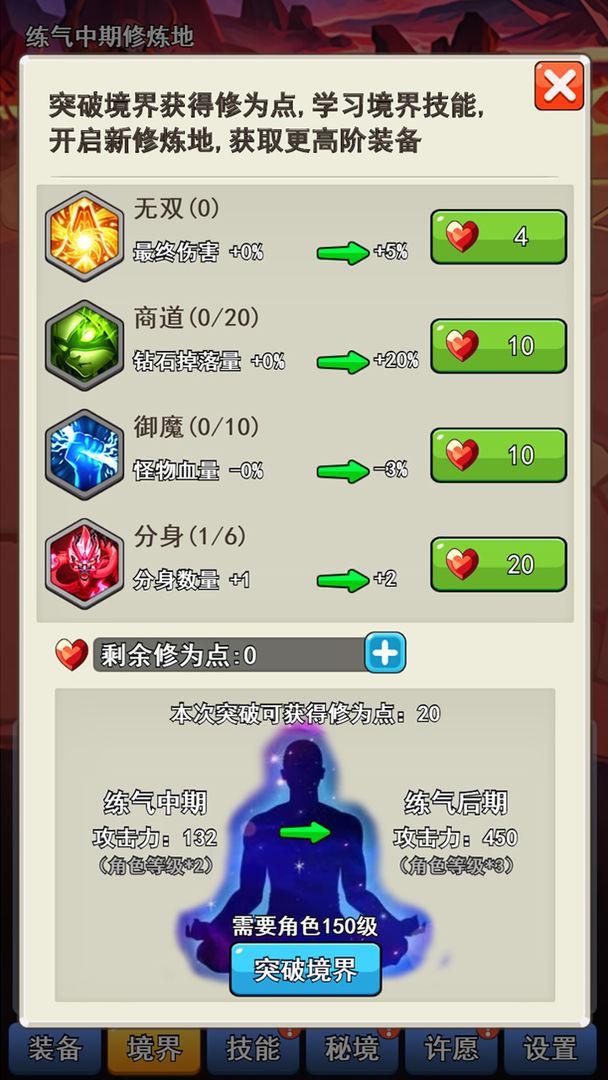Add more 修为点 with plus button
The image size is (608, 1080).
point(385,654)
